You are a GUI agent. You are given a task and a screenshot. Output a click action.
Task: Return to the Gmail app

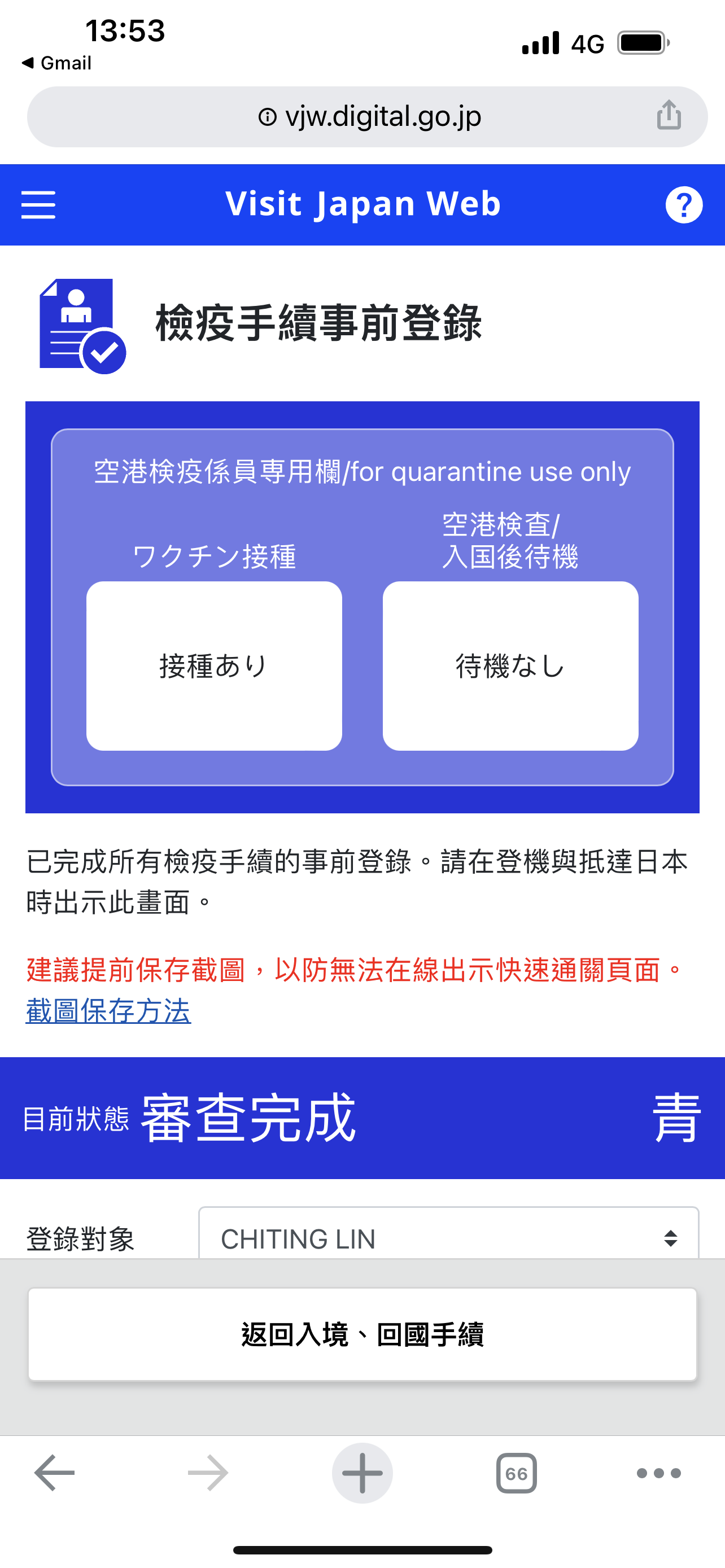pyautogui.click(x=56, y=63)
